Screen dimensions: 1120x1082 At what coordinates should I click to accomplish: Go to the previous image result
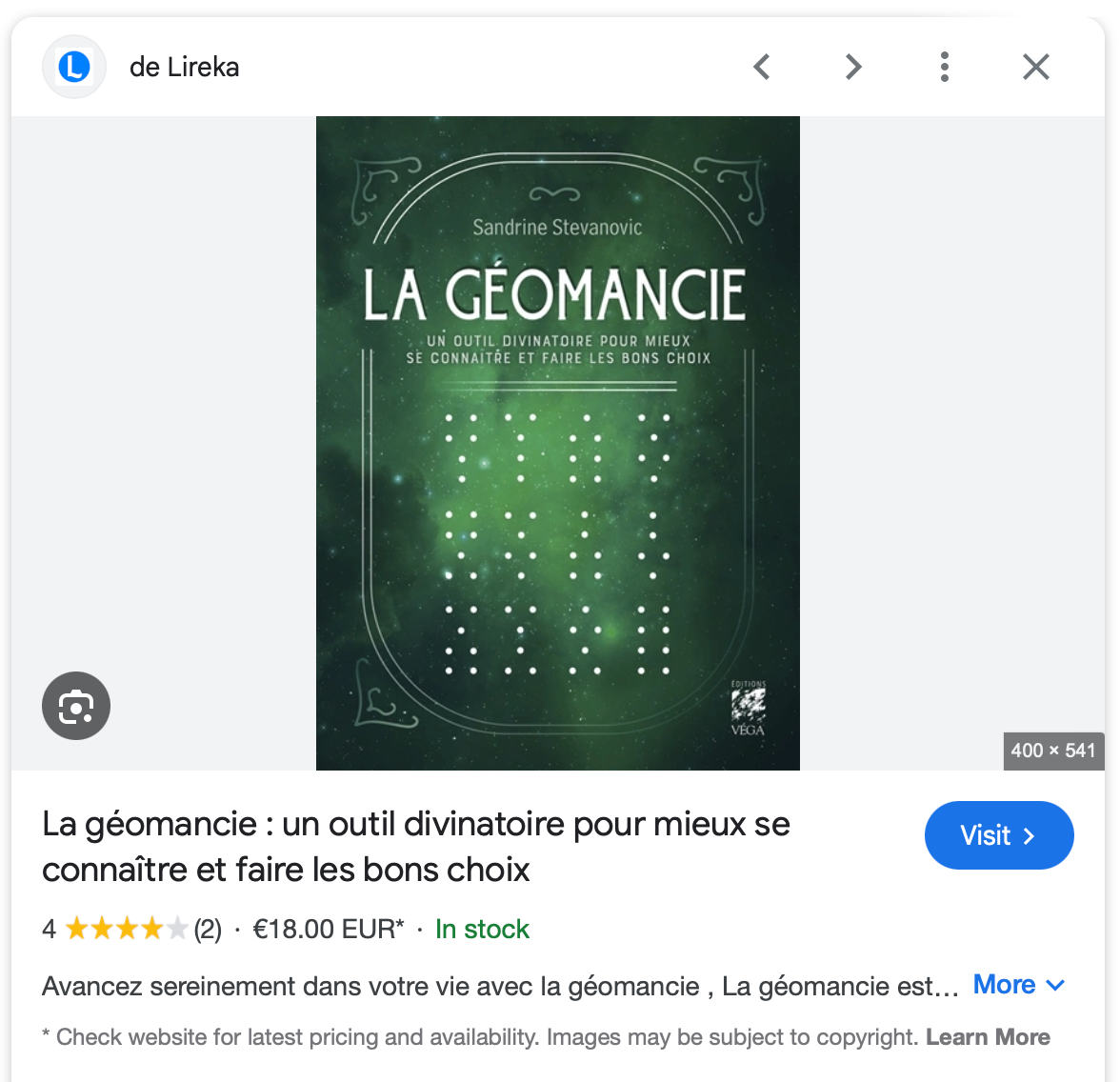(x=761, y=67)
